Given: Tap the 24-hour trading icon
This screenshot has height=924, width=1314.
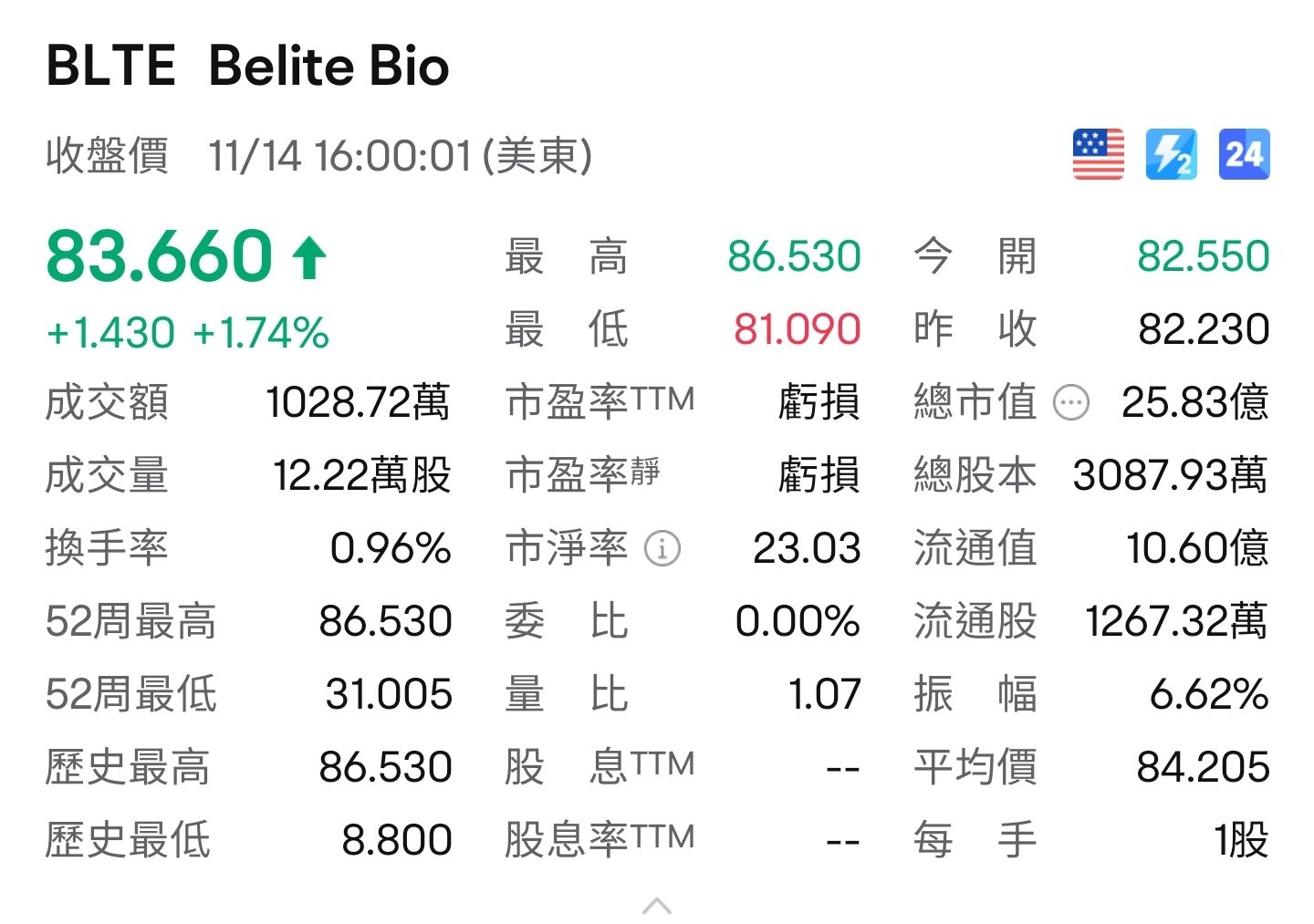Looking at the screenshot, I should click(1245, 154).
